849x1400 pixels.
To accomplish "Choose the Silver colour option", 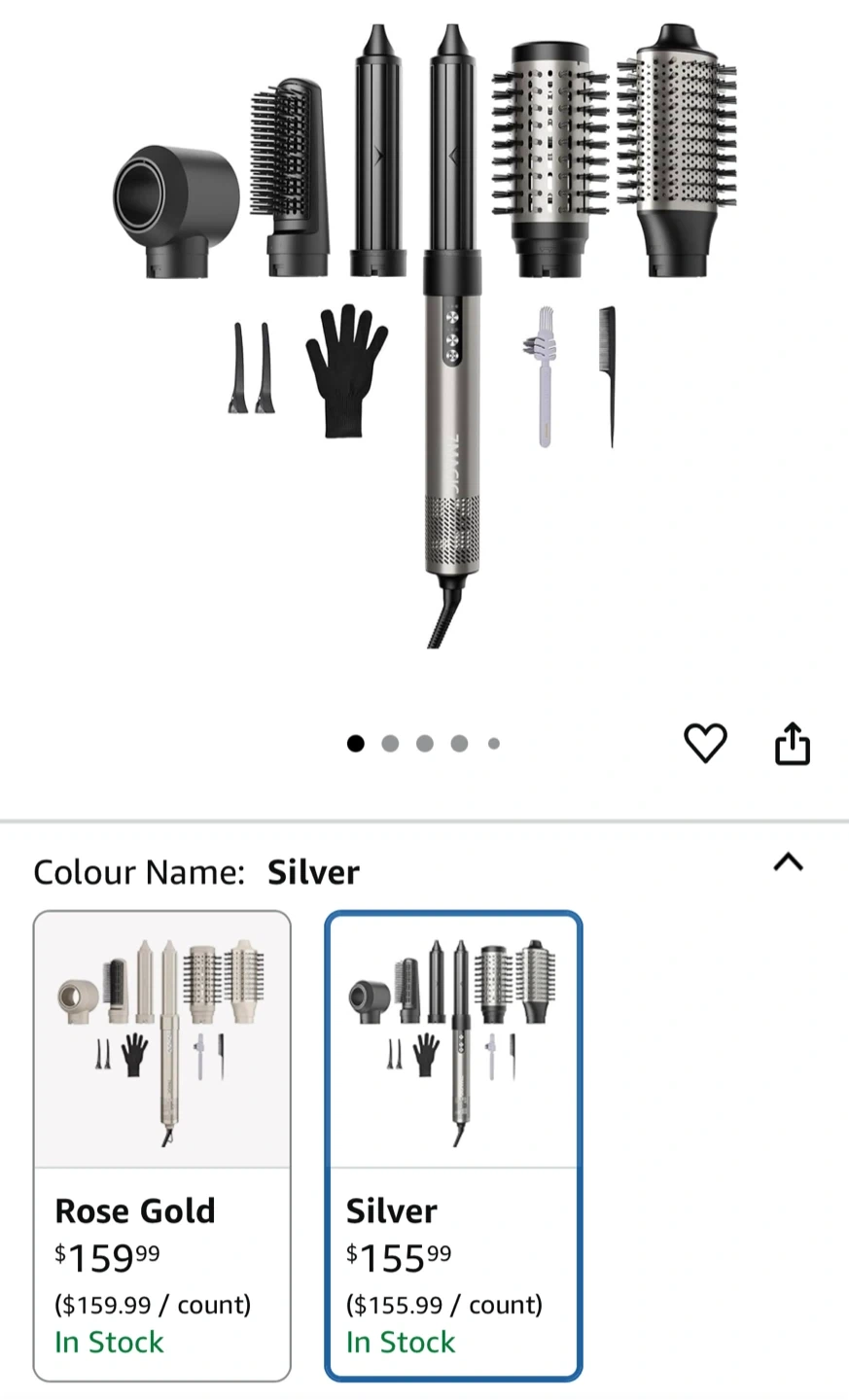I will click(453, 1145).
